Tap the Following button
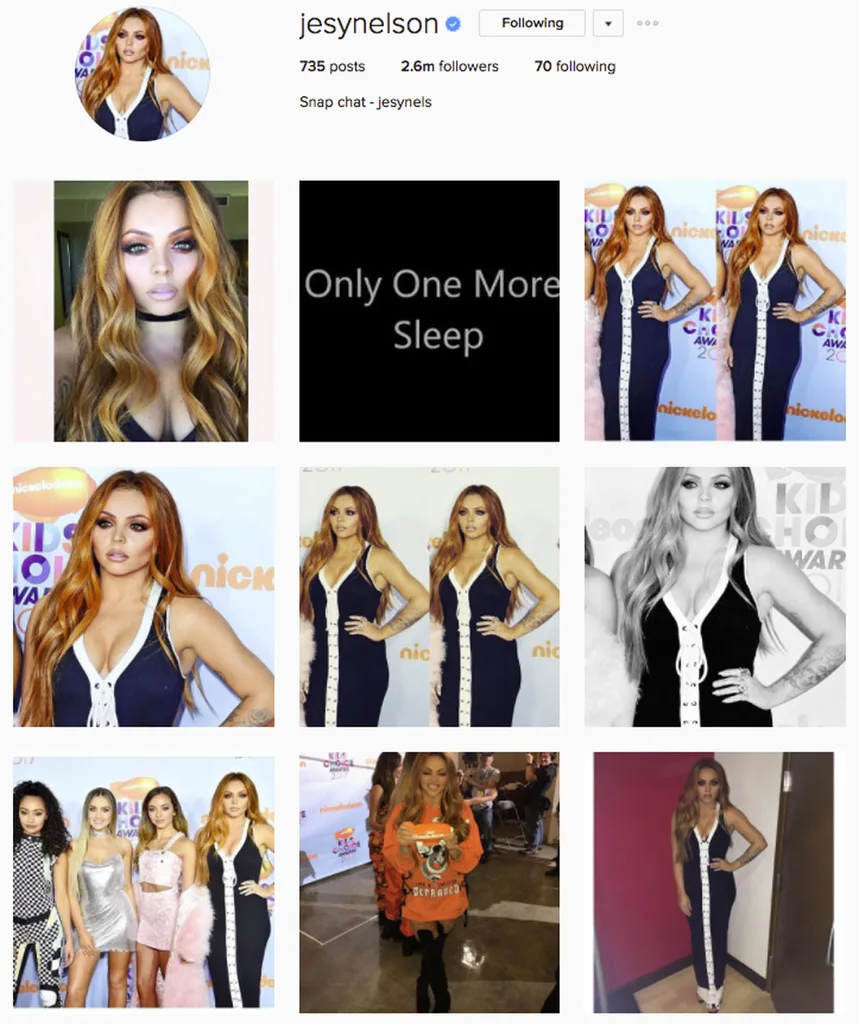 point(532,23)
